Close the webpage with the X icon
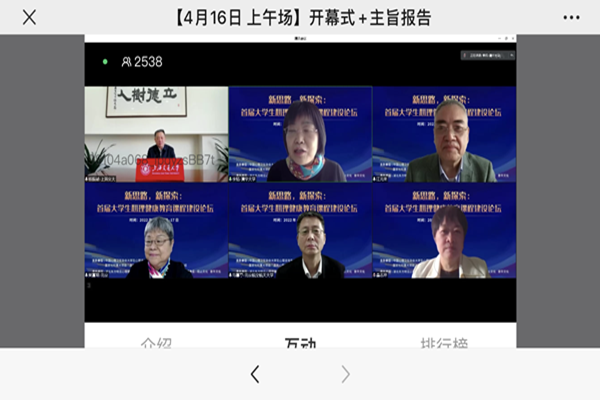This screenshot has height=400, width=600. click(29, 17)
